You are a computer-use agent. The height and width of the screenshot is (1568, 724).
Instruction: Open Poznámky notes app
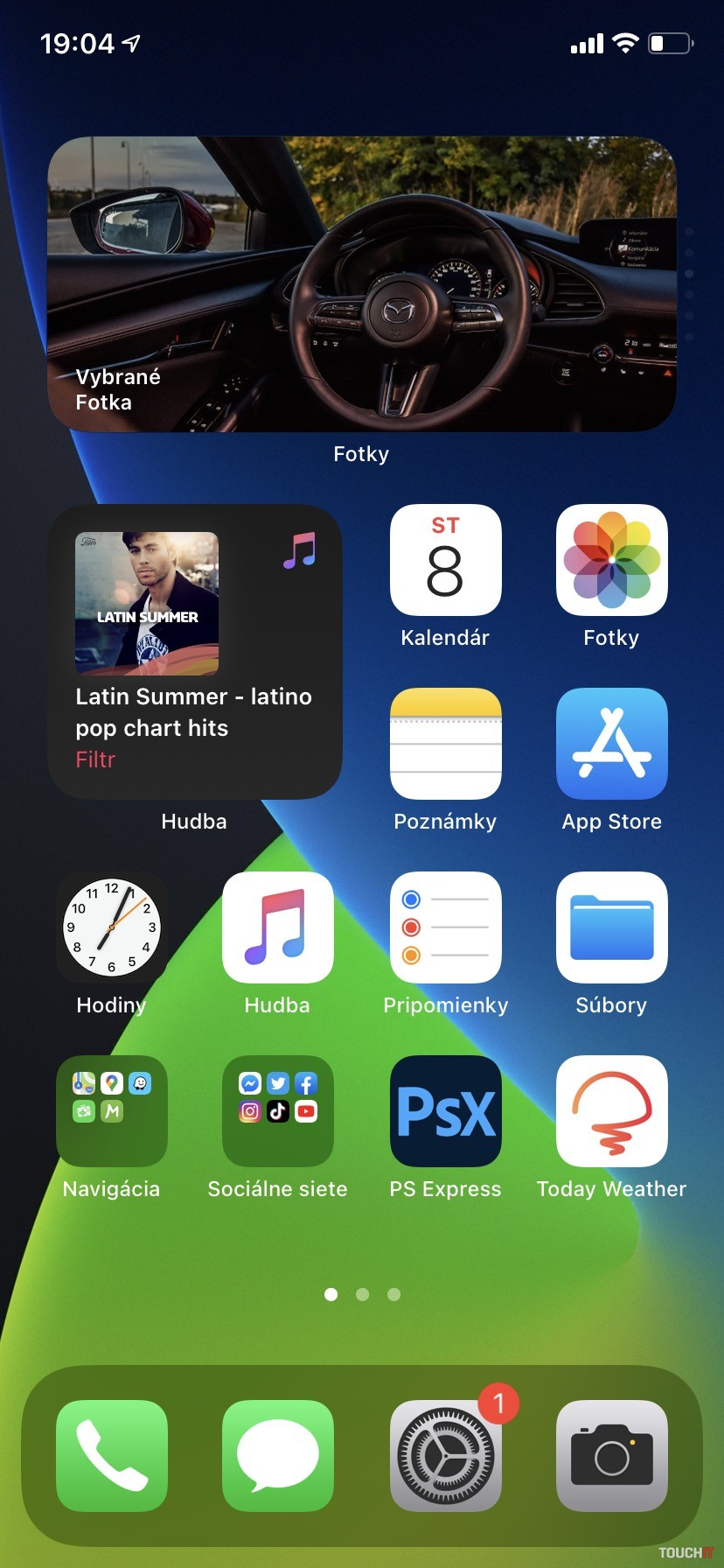pyautogui.click(x=445, y=745)
